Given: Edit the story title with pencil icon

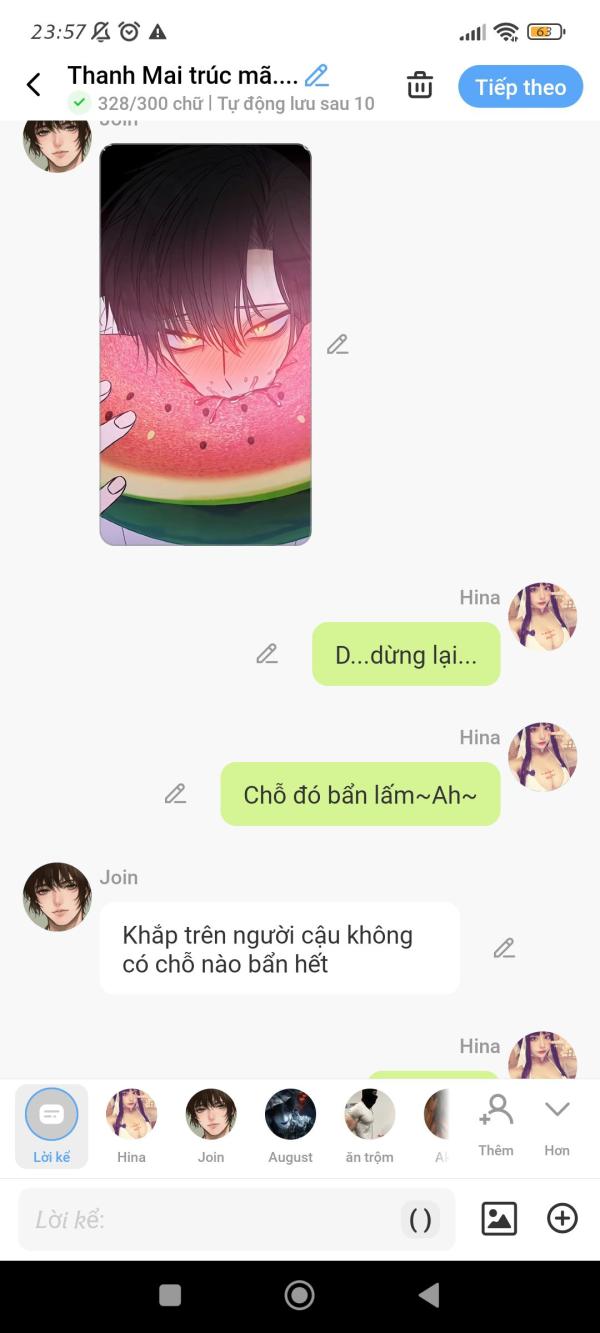Looking at the screenshot, I should pyautogui.click(x=317, y=75).
